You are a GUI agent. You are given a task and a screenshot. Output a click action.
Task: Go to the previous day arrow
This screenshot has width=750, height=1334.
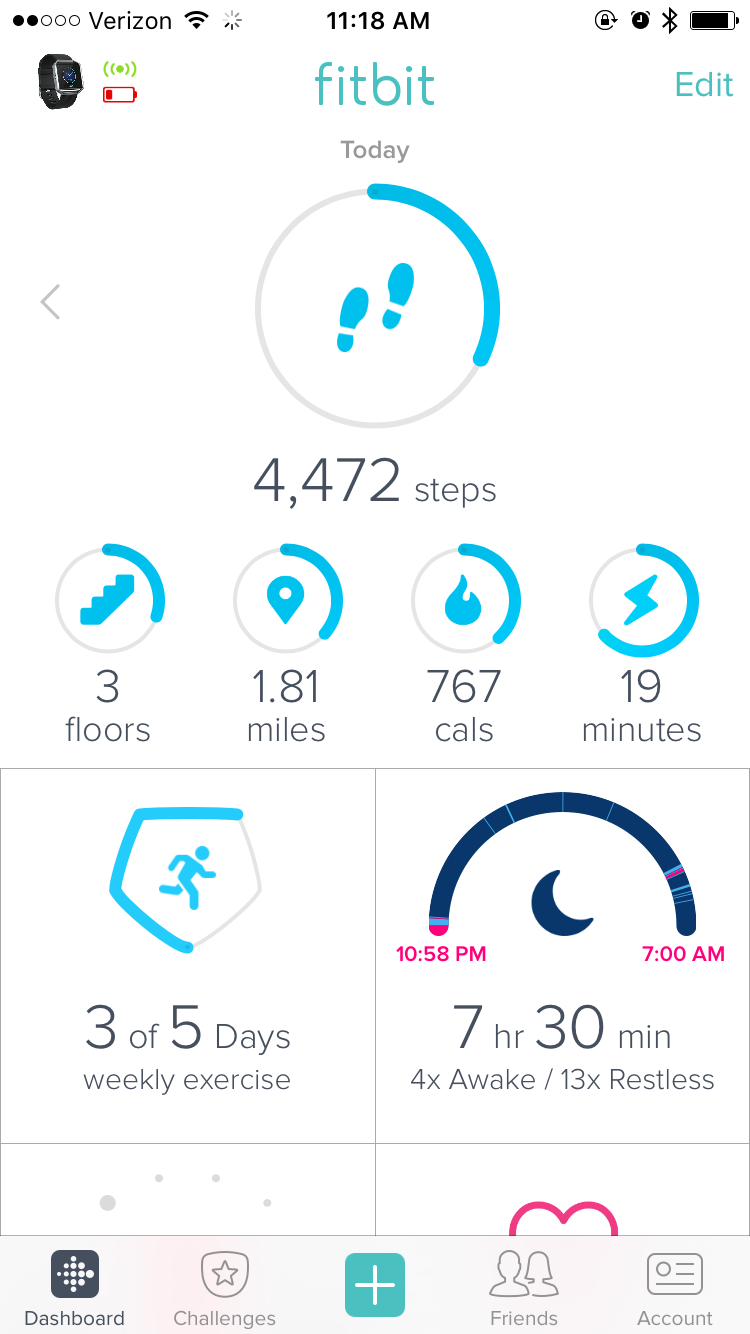pos(51,302)
